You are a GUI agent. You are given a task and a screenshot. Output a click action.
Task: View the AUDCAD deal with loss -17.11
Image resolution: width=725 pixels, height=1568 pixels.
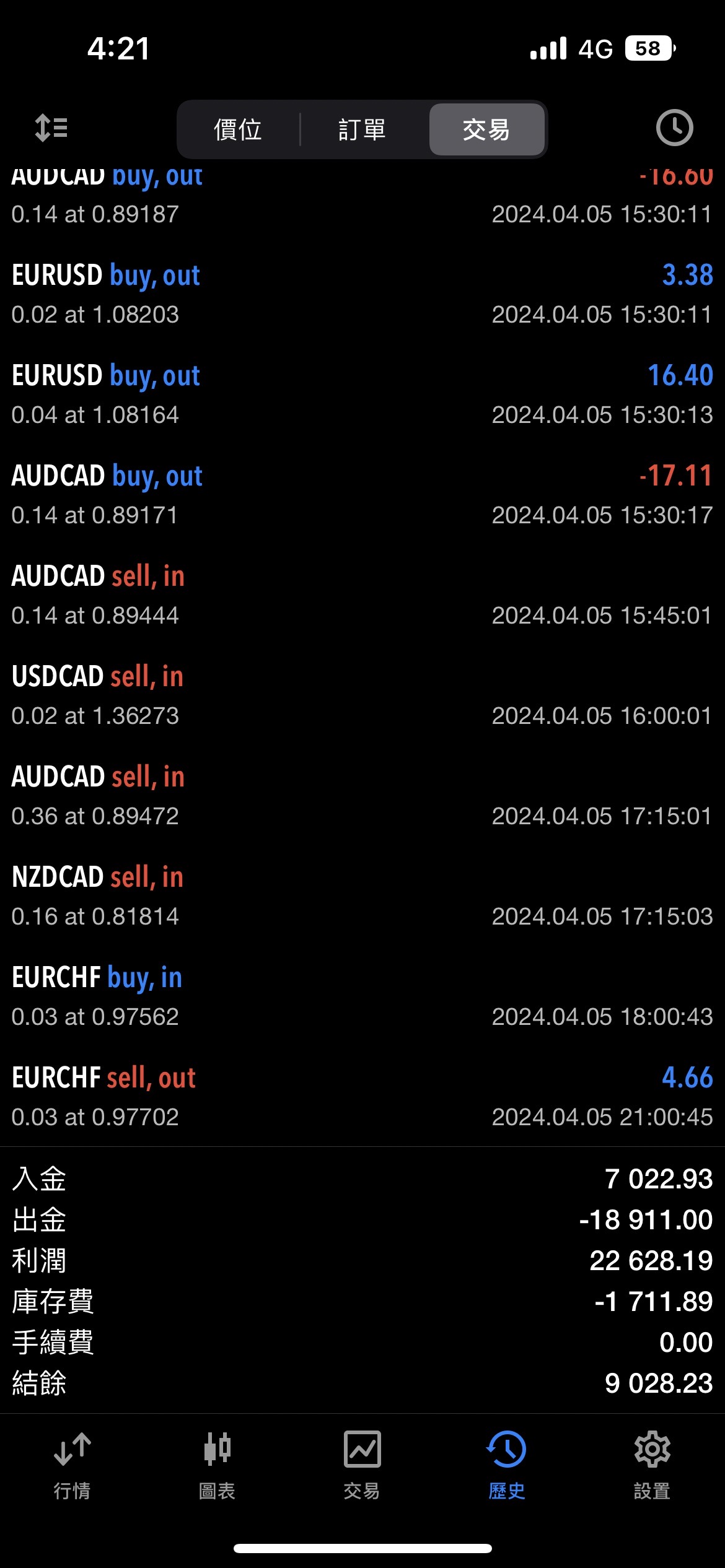click(362, 495)
